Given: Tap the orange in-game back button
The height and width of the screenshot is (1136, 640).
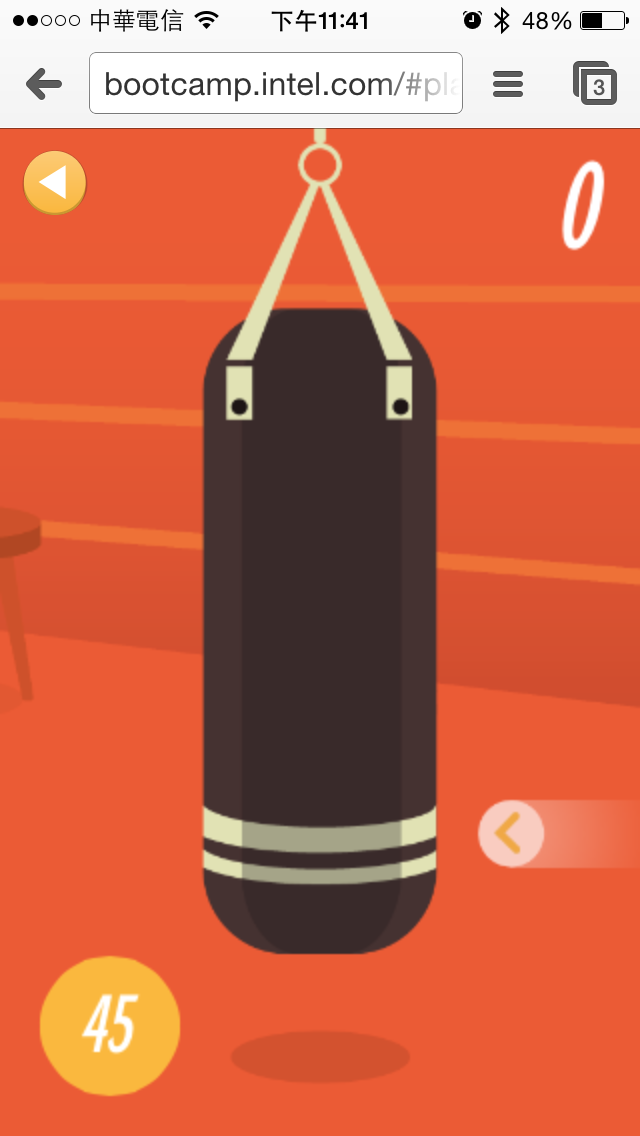Looking at the screenshot, I should coord(55,183).
